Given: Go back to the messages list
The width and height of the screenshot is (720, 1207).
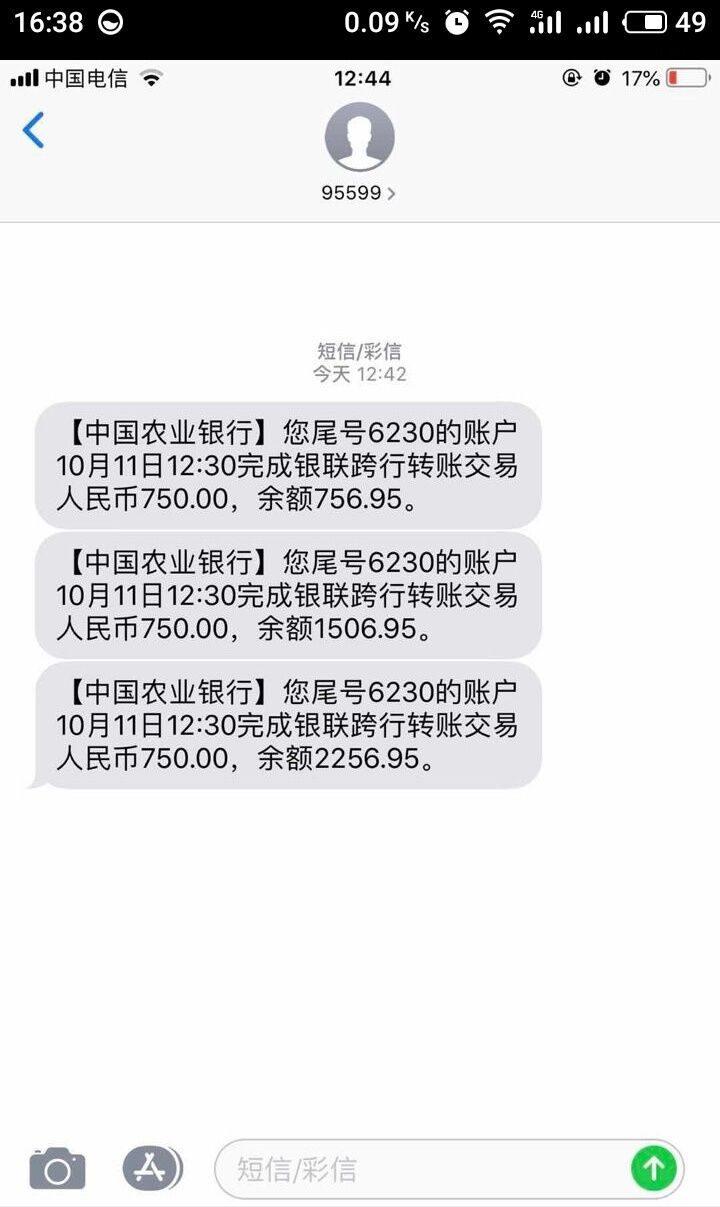Looking at the screenshot, I should point(34,131).
